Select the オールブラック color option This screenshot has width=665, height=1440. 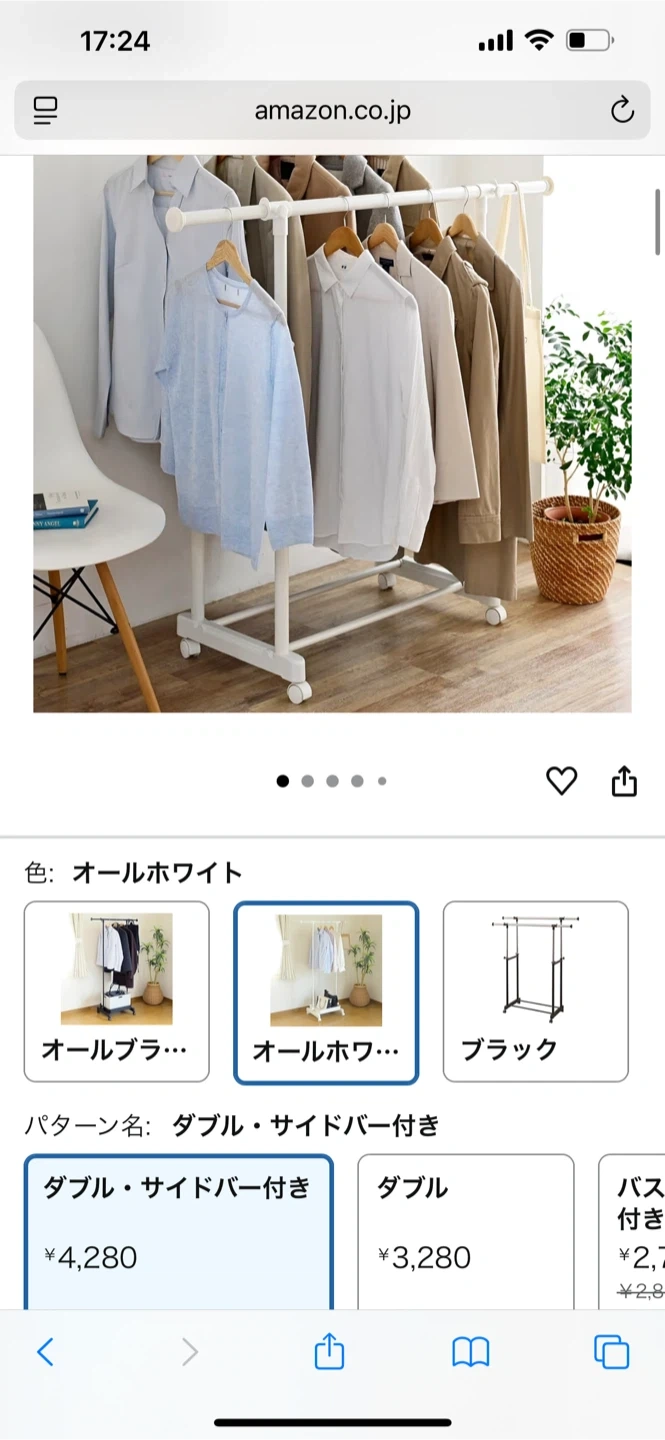point(117,991)
